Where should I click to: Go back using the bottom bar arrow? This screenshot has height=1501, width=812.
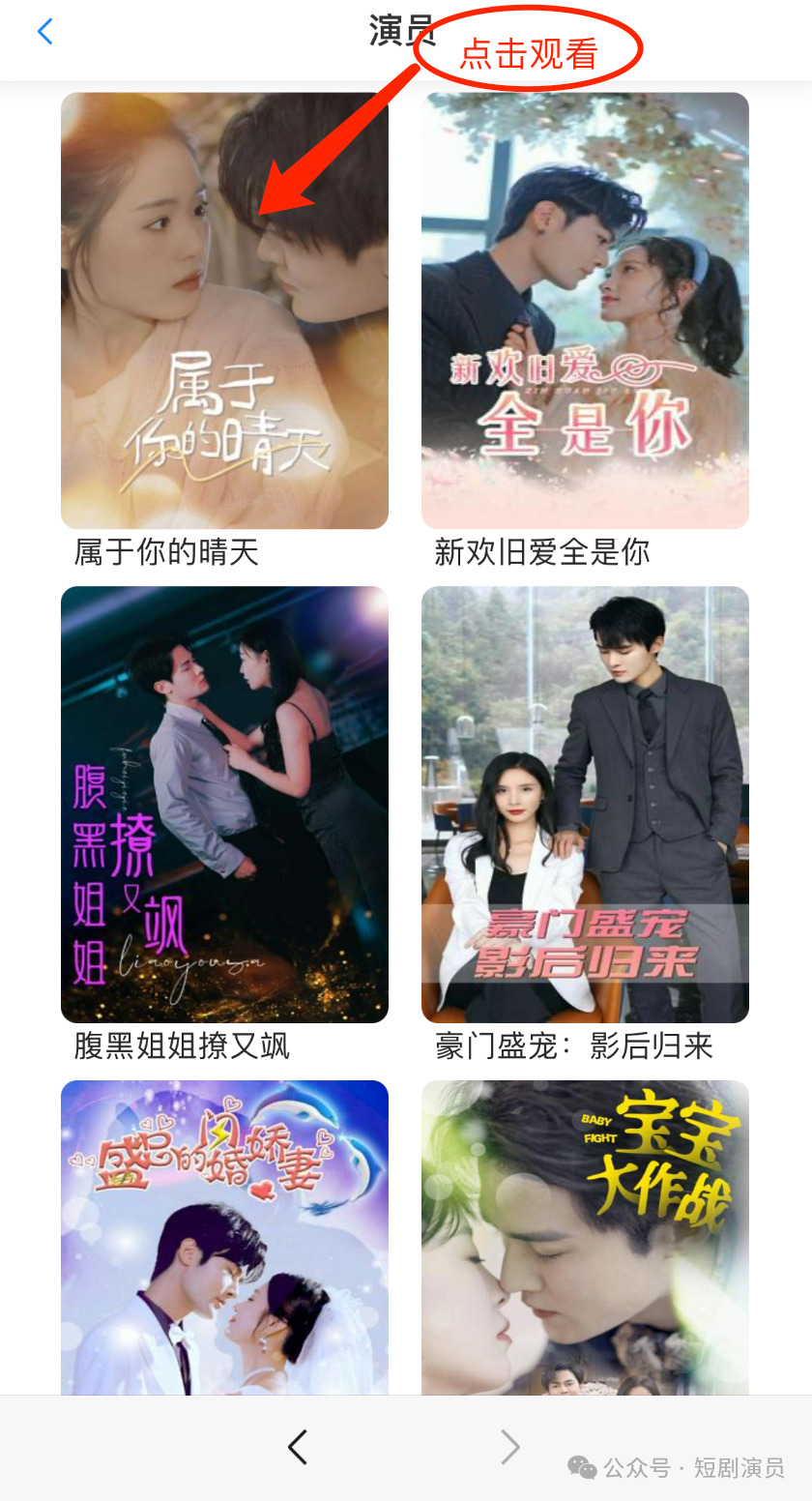point(298,1447)
